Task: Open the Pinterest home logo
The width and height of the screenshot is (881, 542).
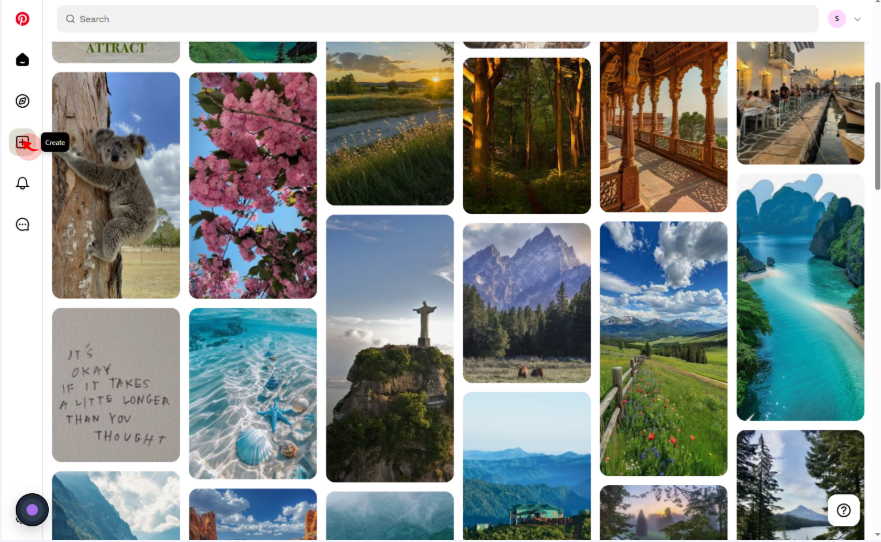Action: click(x=22, y=19)
